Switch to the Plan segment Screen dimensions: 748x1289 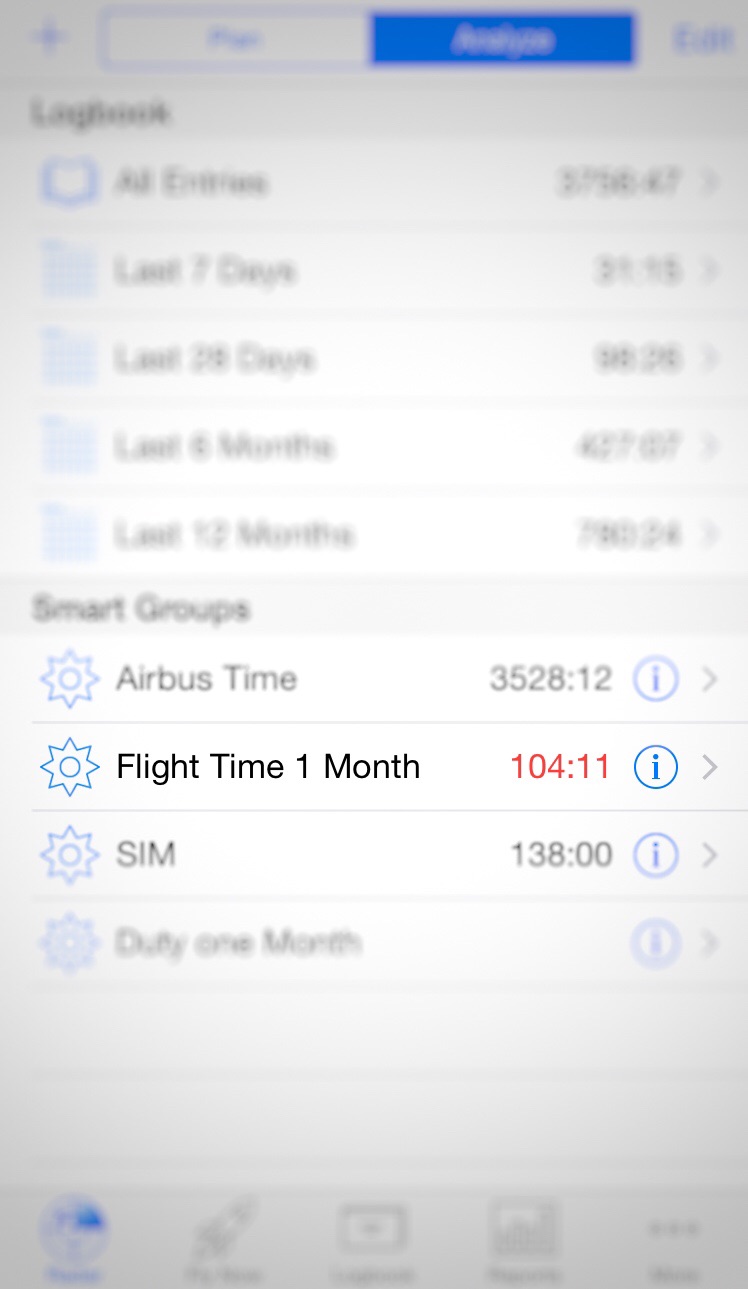coord(237,40)
